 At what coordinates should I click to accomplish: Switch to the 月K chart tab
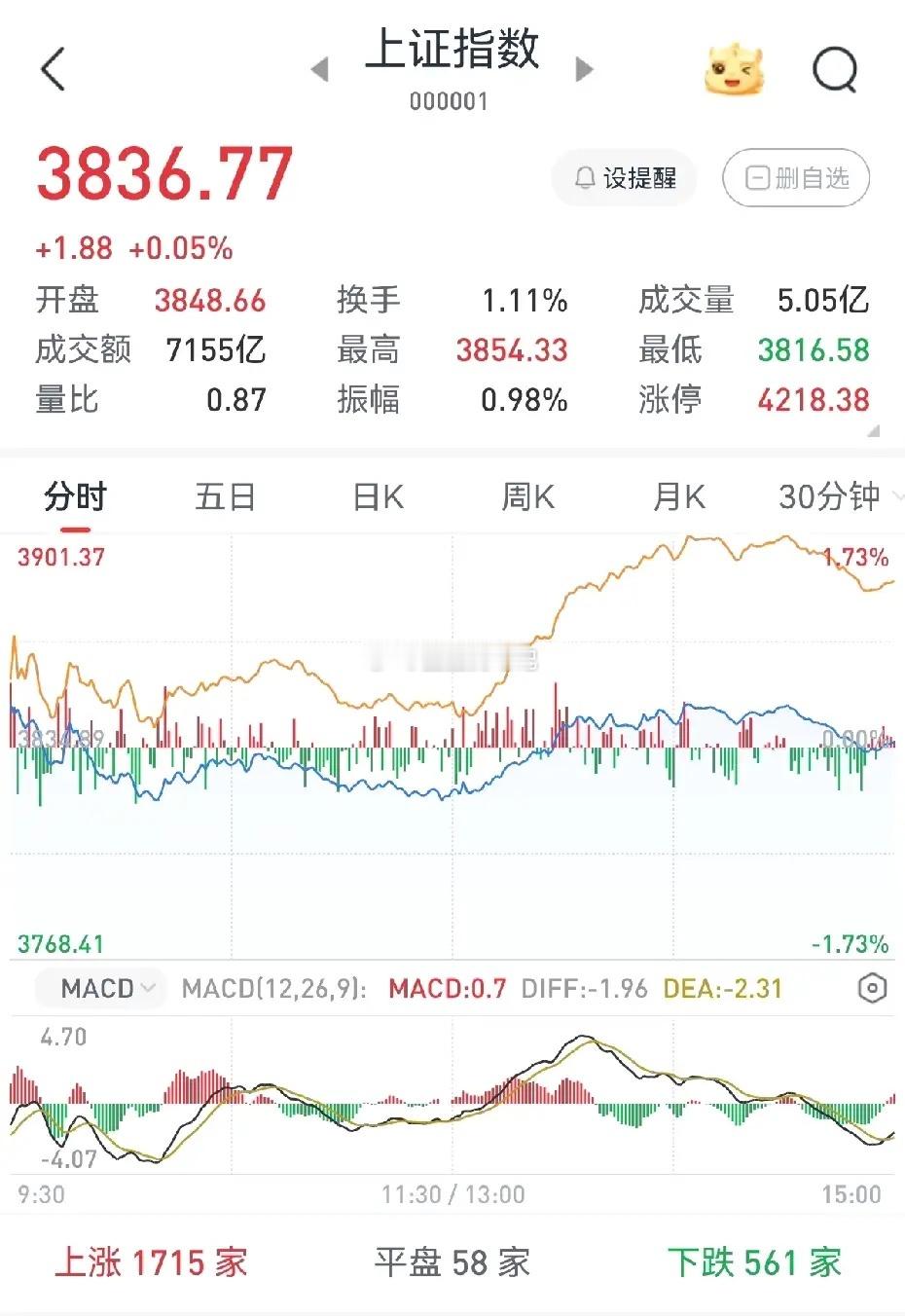click(x=678, y=497)
